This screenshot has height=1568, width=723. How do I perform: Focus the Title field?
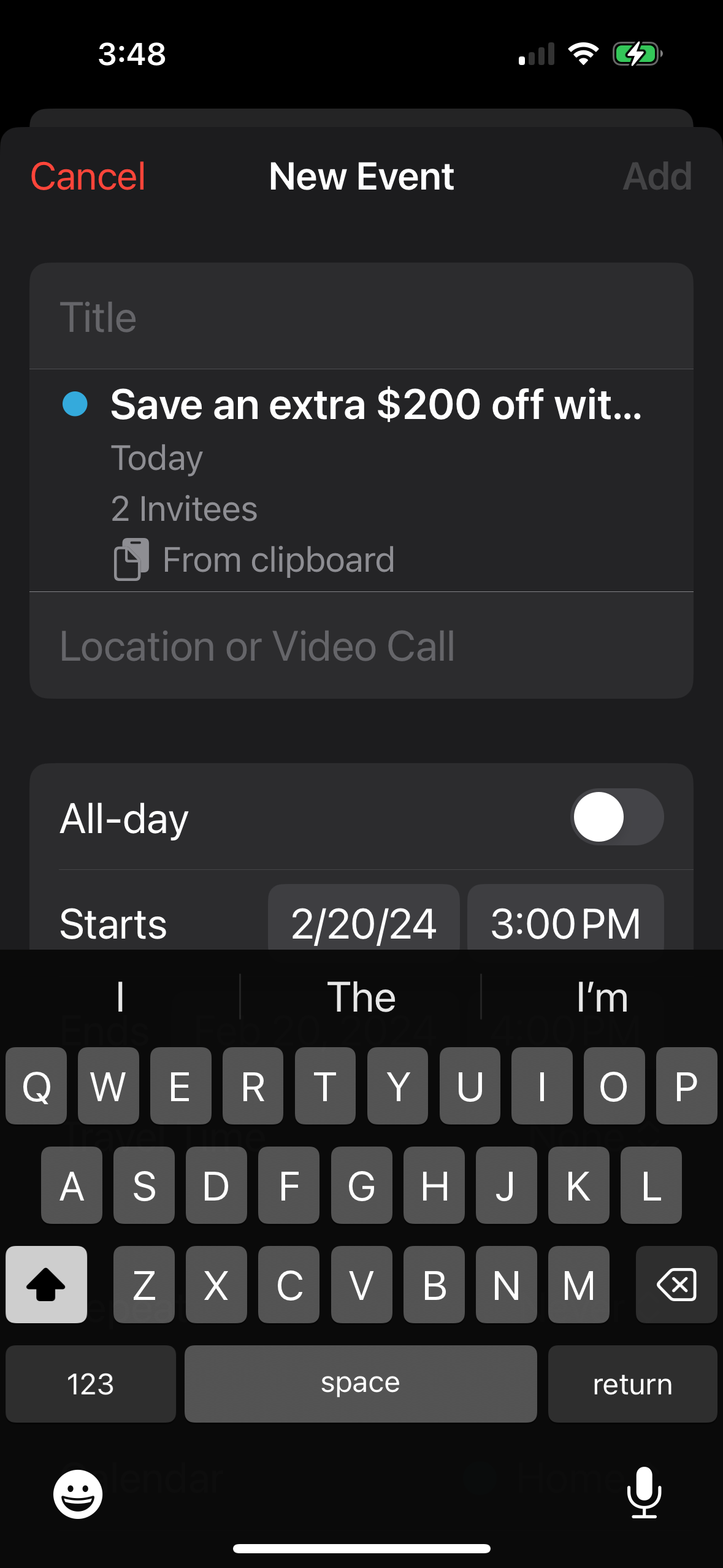point(361,317)
